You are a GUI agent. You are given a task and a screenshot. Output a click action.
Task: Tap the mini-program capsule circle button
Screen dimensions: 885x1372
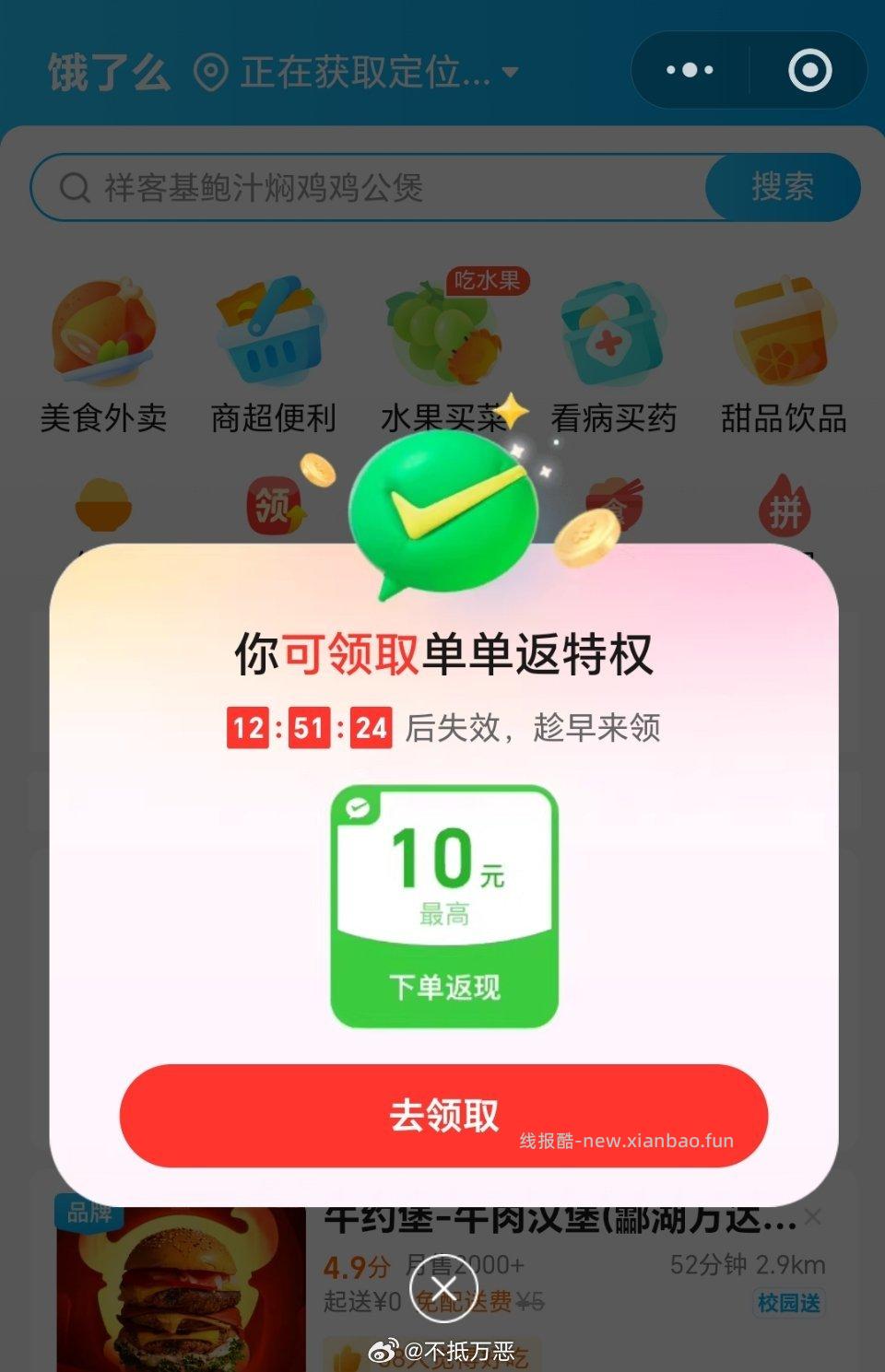click(809, 70)
